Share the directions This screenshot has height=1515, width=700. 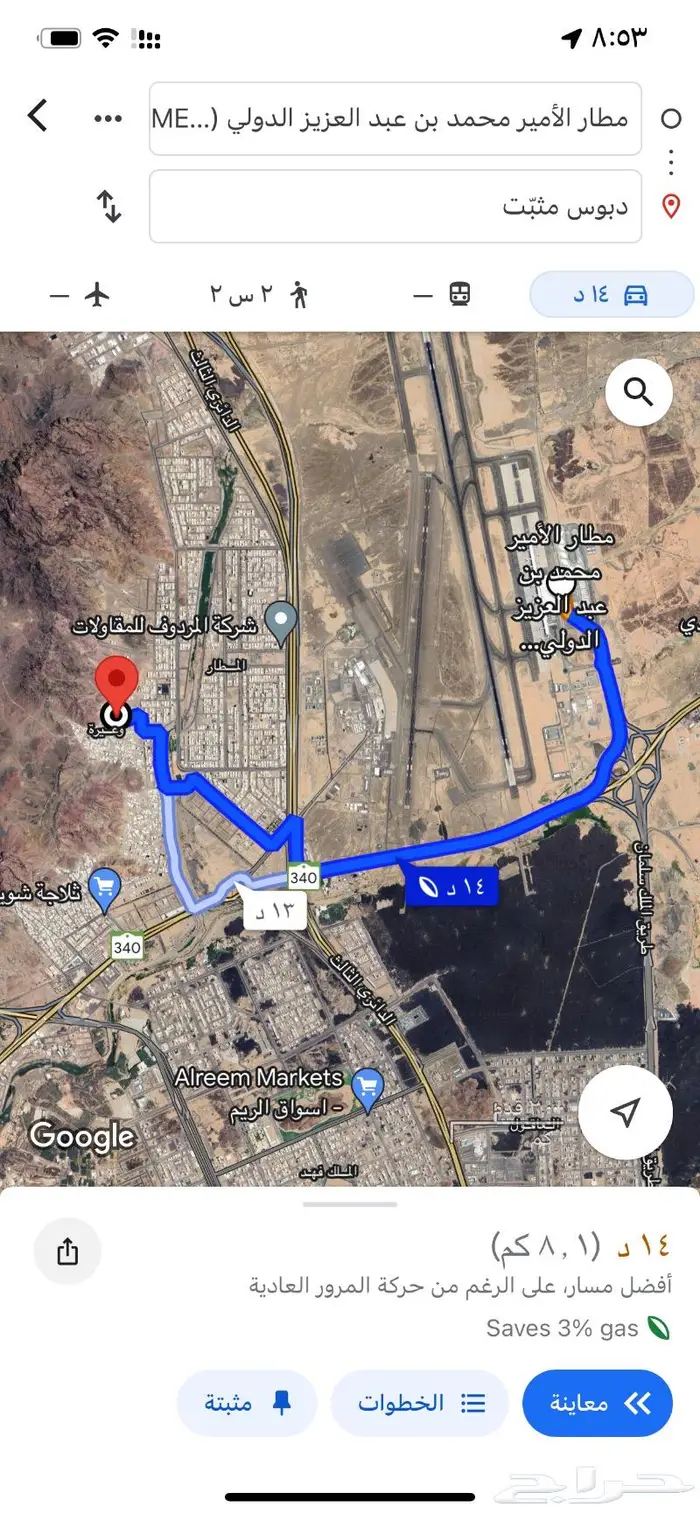[68, 1251]
